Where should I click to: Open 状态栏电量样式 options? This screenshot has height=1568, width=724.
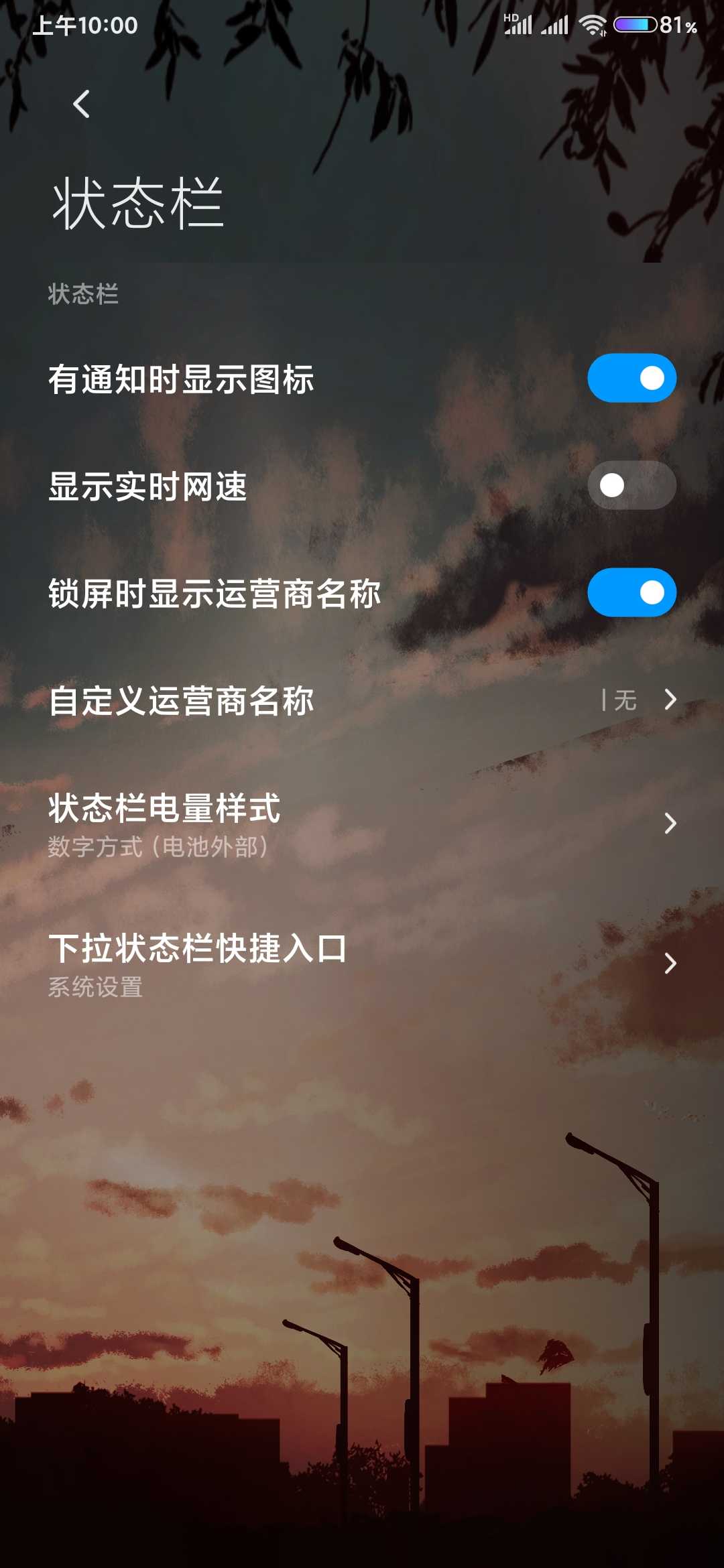click(x=362, y=824)
